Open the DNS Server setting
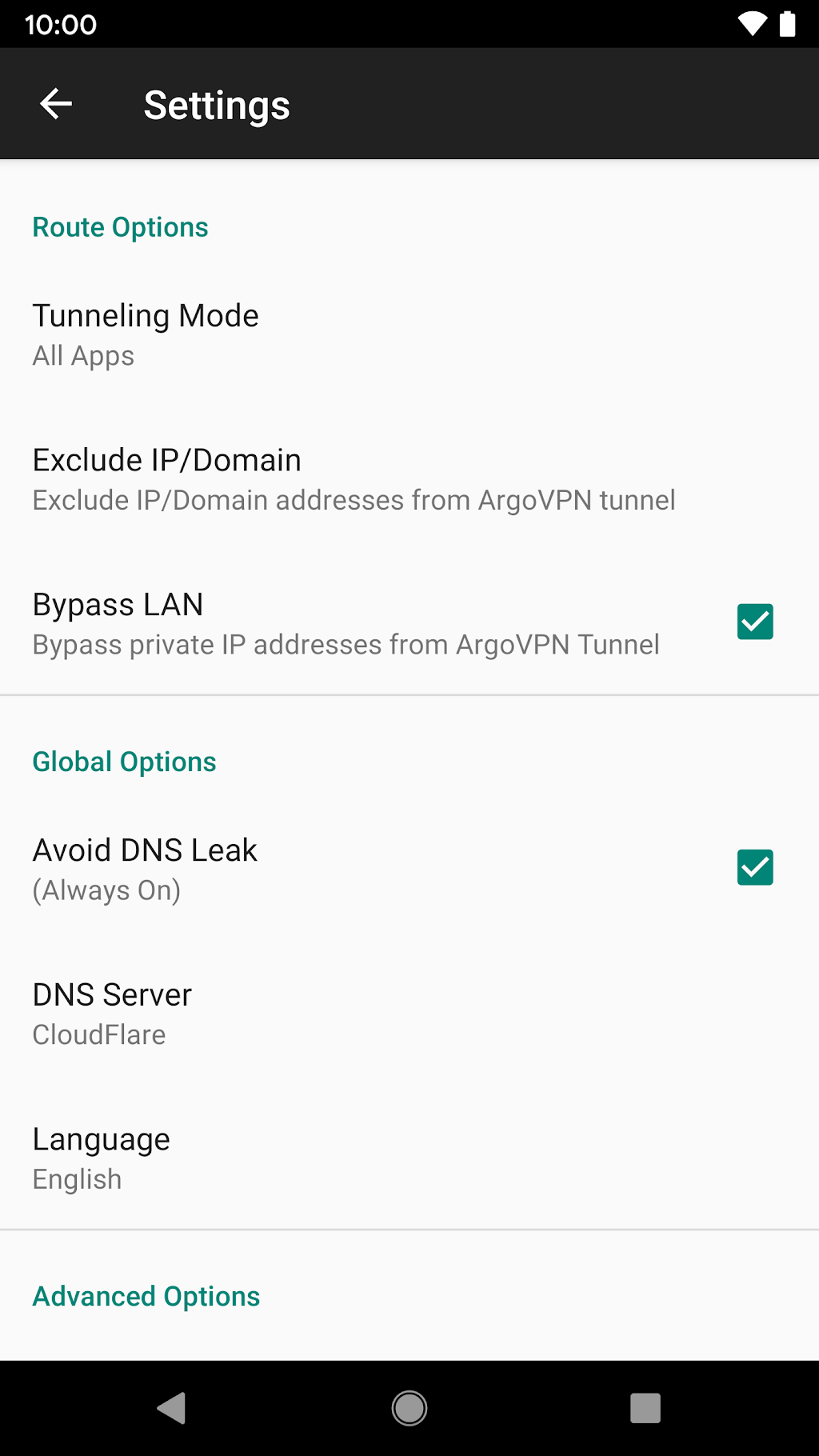 point(409,1013)
